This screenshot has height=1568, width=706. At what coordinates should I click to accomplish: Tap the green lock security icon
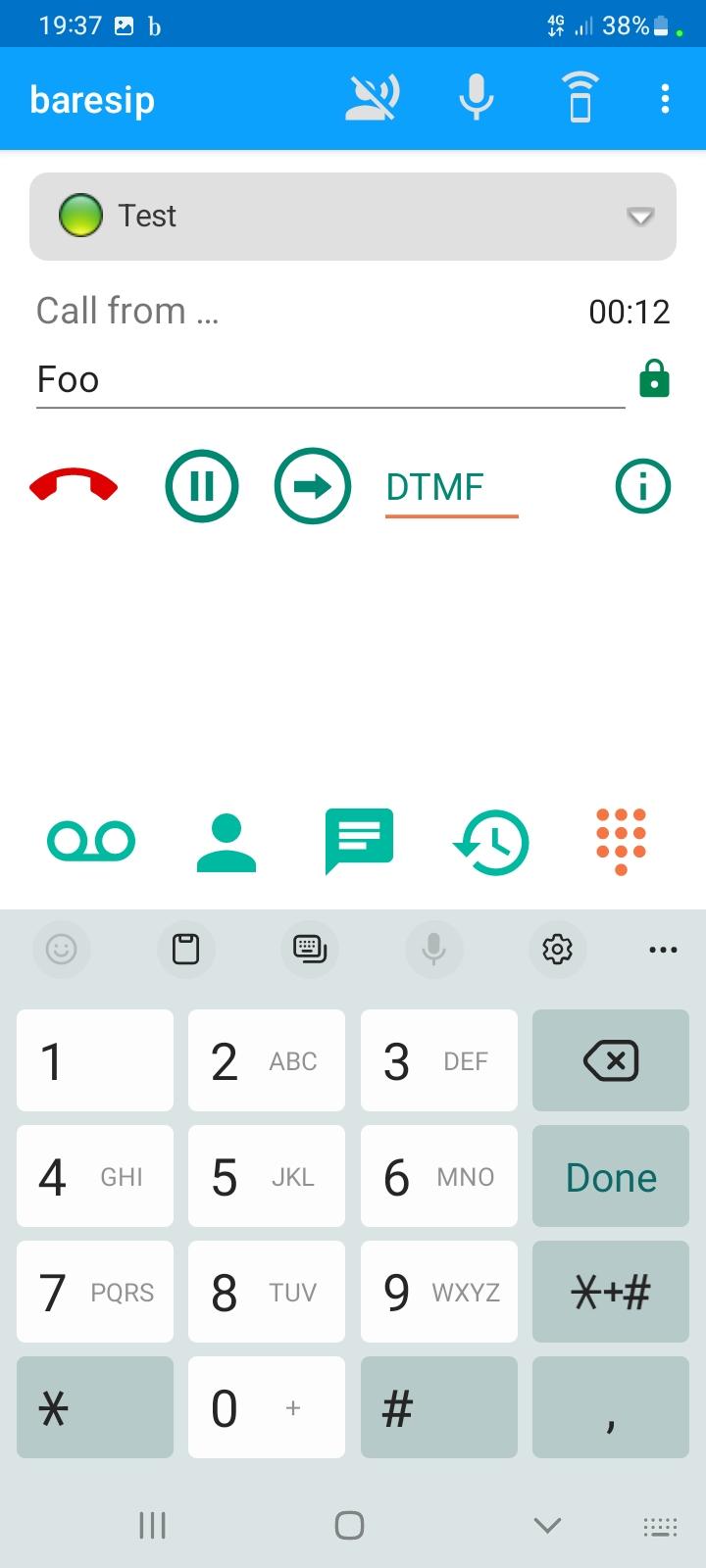(x=654, y=379)
